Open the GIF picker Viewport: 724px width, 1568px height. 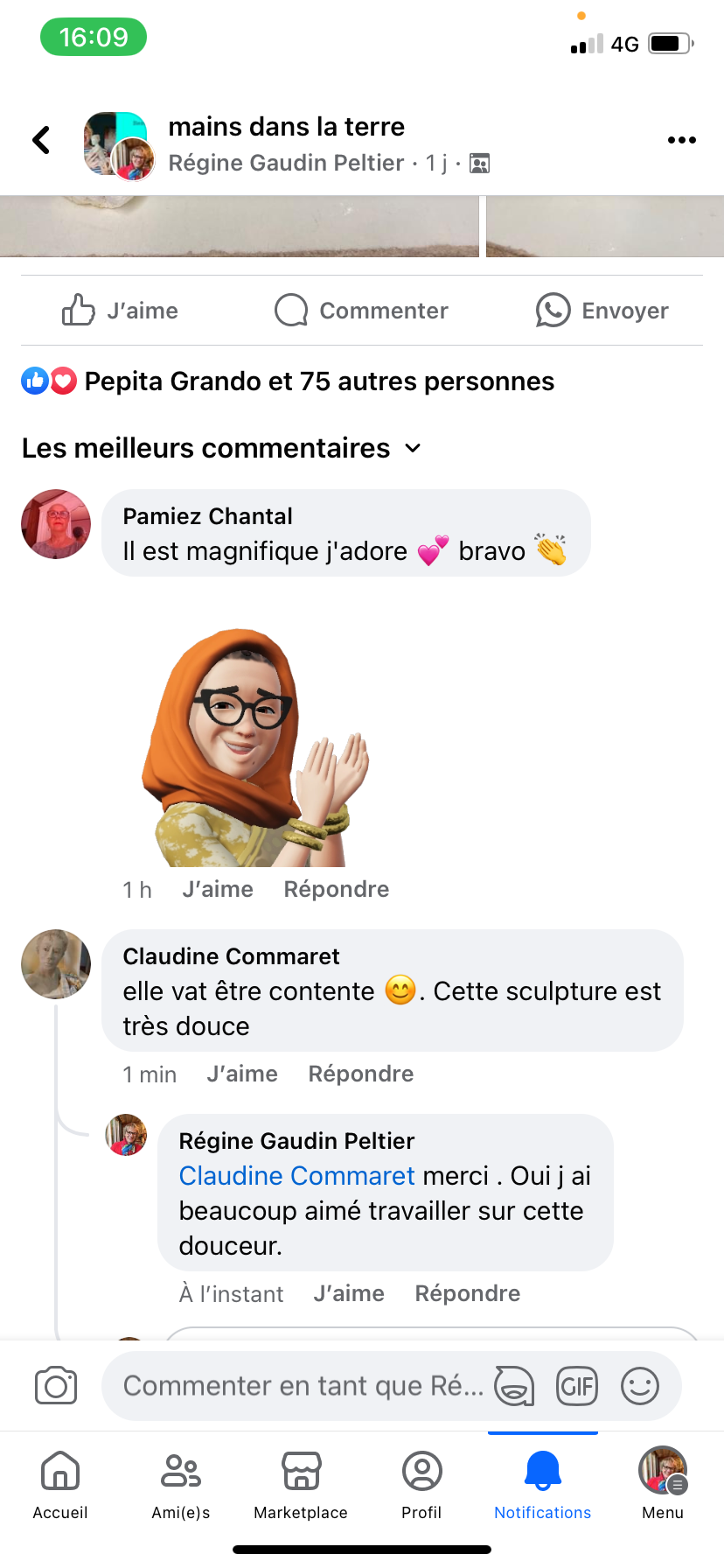(577, 1386)
